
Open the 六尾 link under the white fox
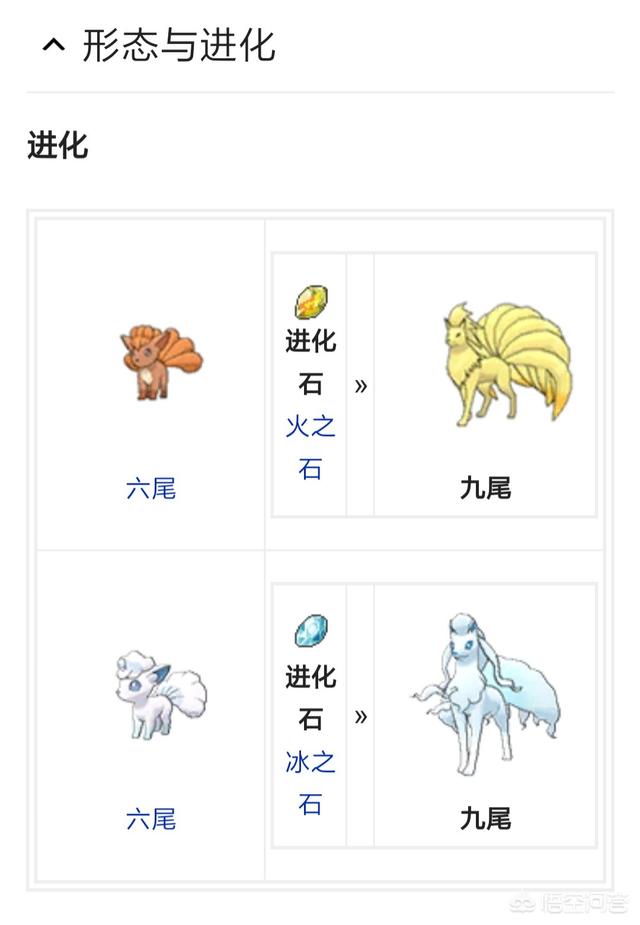pyautogui.click(x=151, y=820)
